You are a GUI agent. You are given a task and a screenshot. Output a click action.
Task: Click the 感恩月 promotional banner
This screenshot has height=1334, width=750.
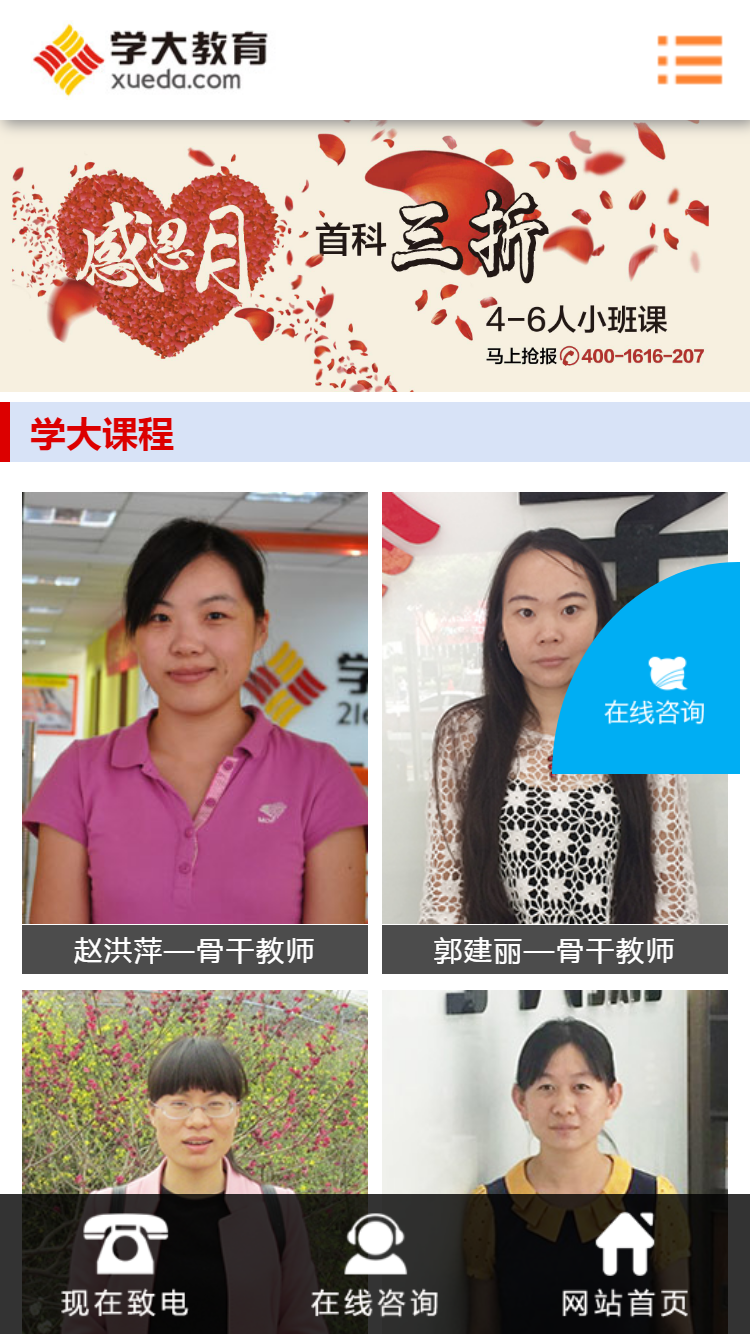(165, 250)
